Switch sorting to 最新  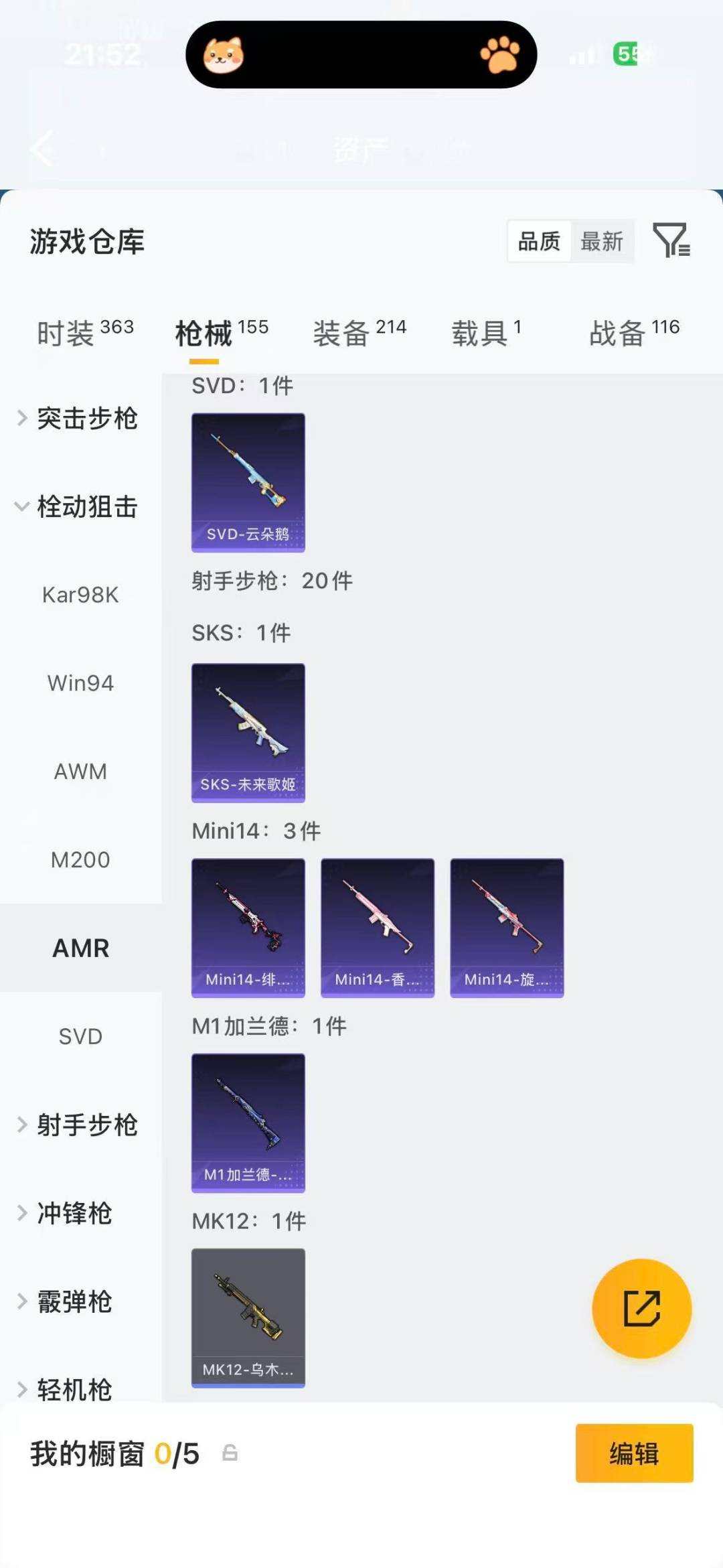pyautogui.click(x=601, y=242)
